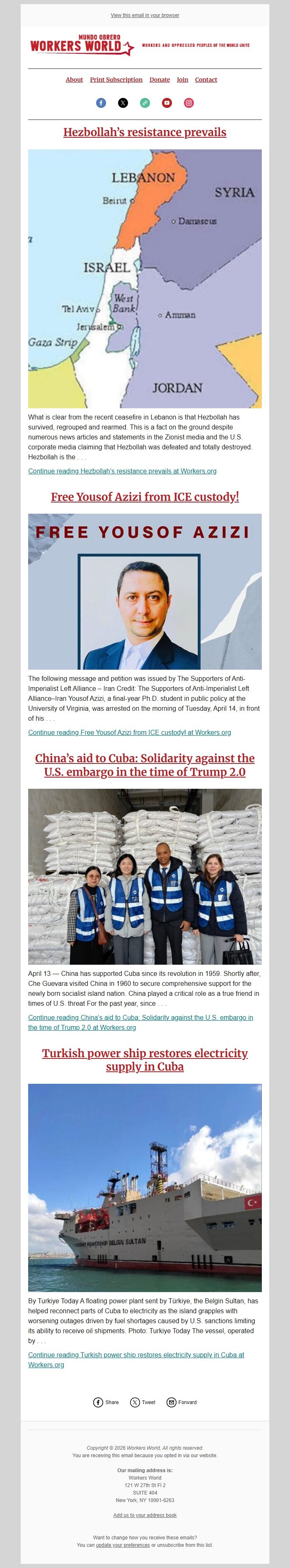The height and width of the screenshot is (1568, 290).
Task: Open the View this email in your browser link
Action: coord(145,15)
